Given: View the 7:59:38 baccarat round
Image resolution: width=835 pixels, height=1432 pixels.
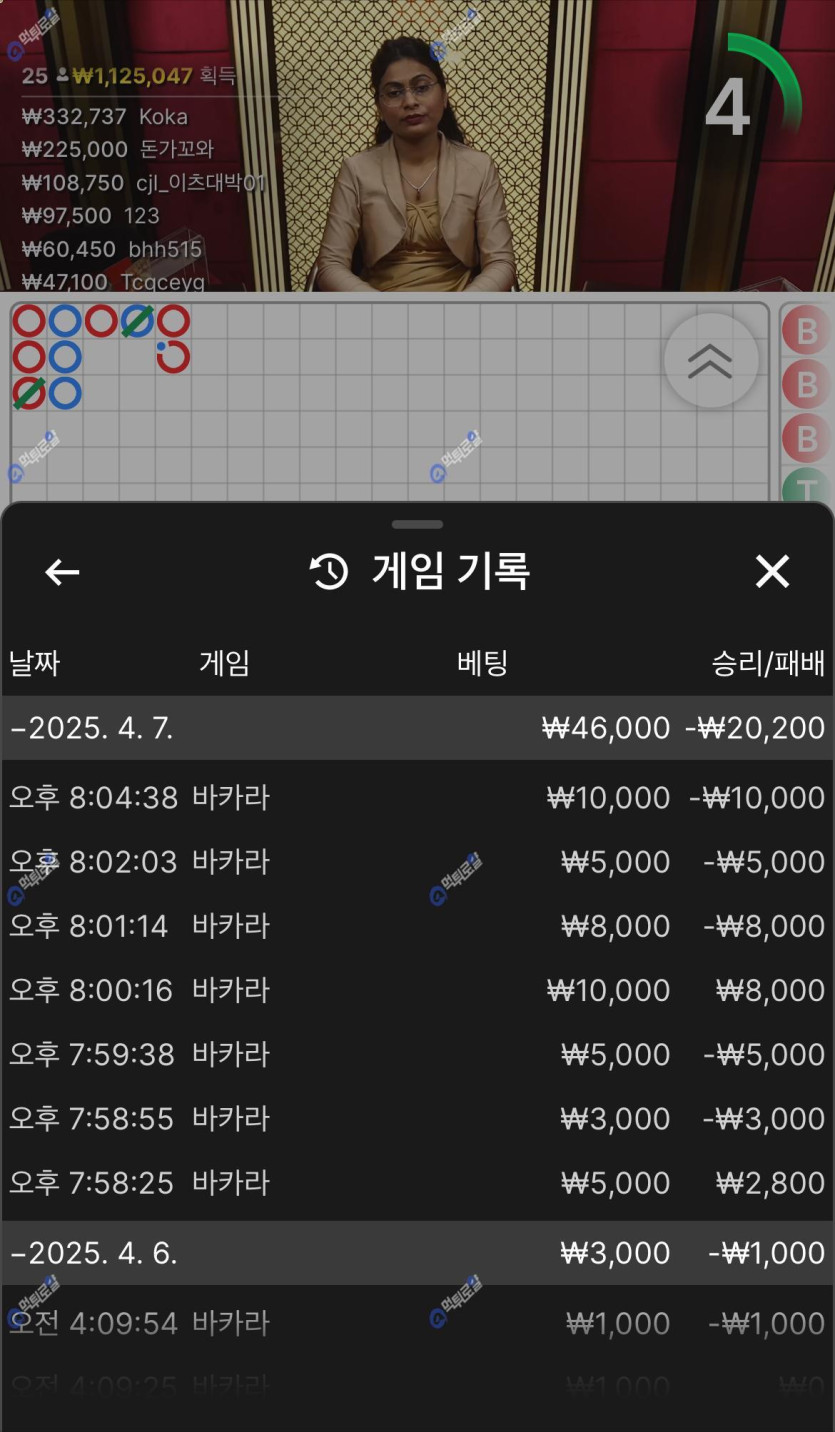Looking at the screenshot, I should tap(417, 1054).
